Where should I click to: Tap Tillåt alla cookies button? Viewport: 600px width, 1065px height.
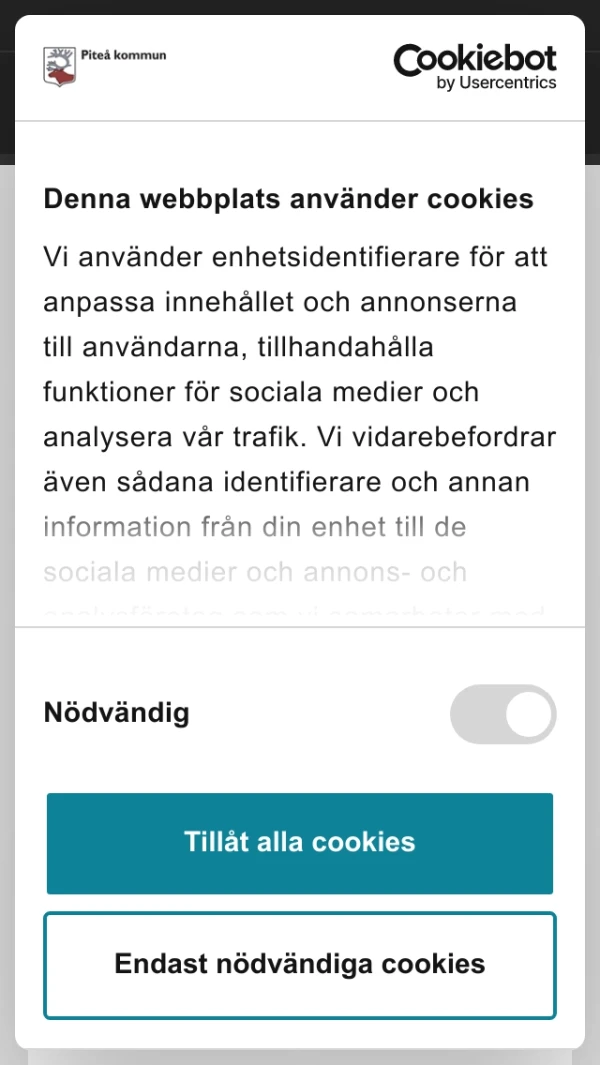[x=300, y=842]
